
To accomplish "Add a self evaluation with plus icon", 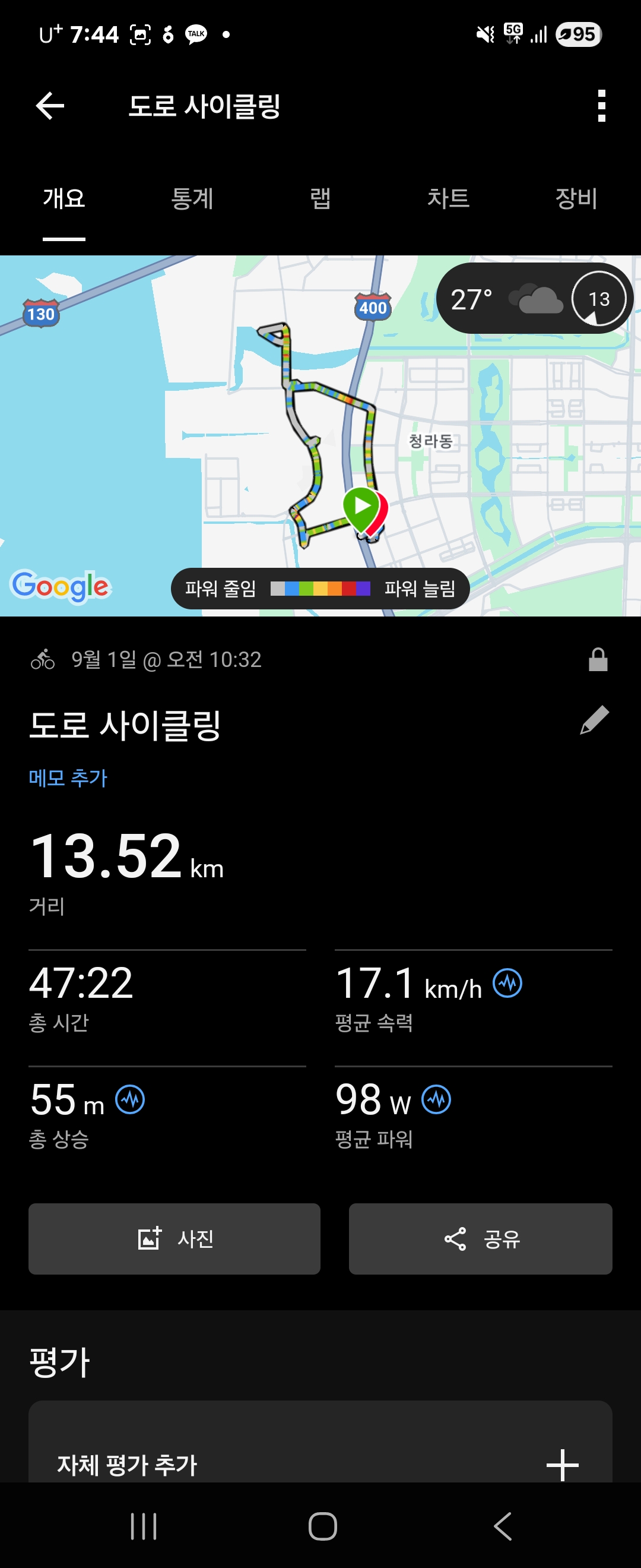I will 563,1465.
